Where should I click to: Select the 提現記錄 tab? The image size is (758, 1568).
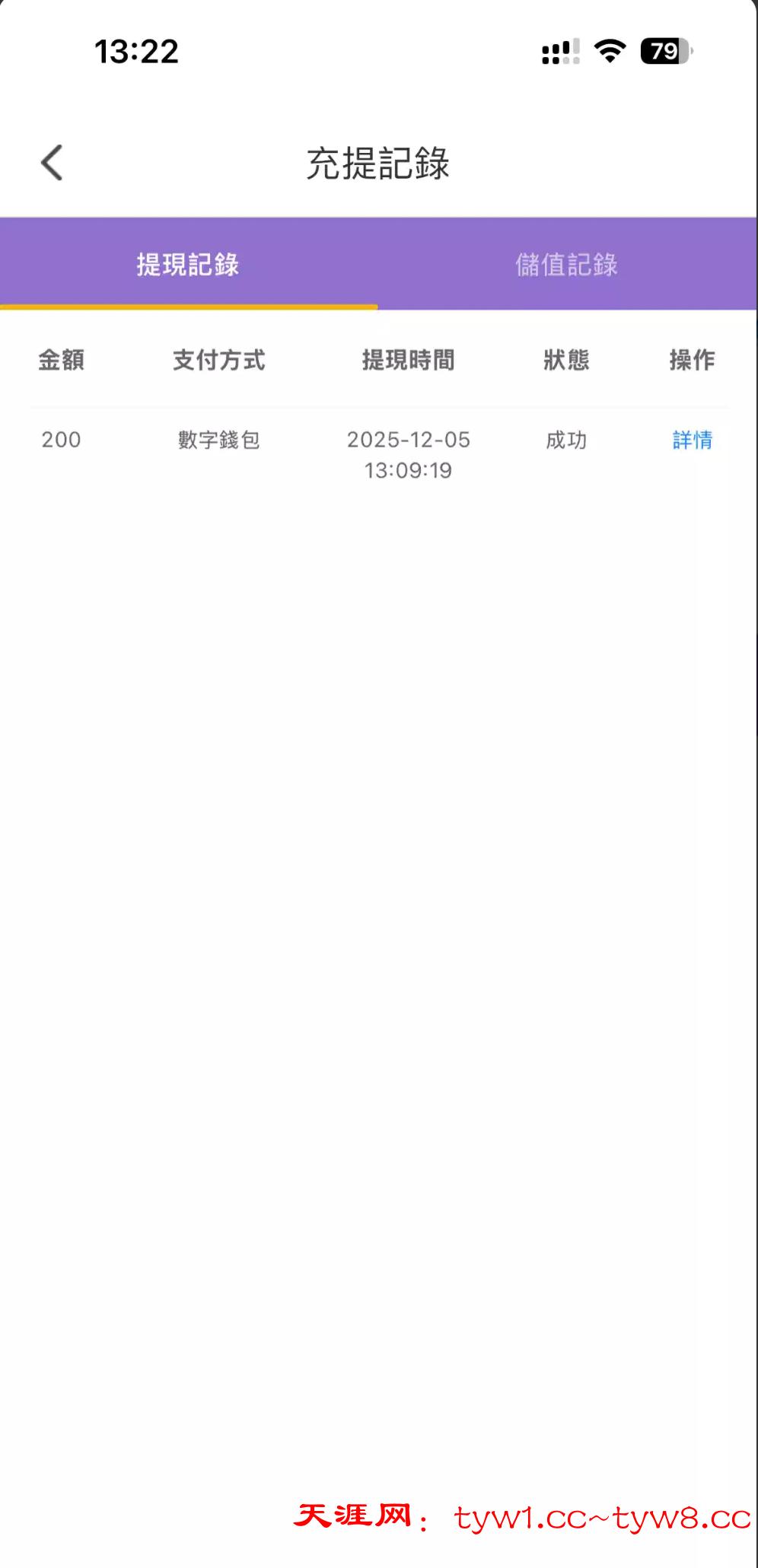coord(188,264)
